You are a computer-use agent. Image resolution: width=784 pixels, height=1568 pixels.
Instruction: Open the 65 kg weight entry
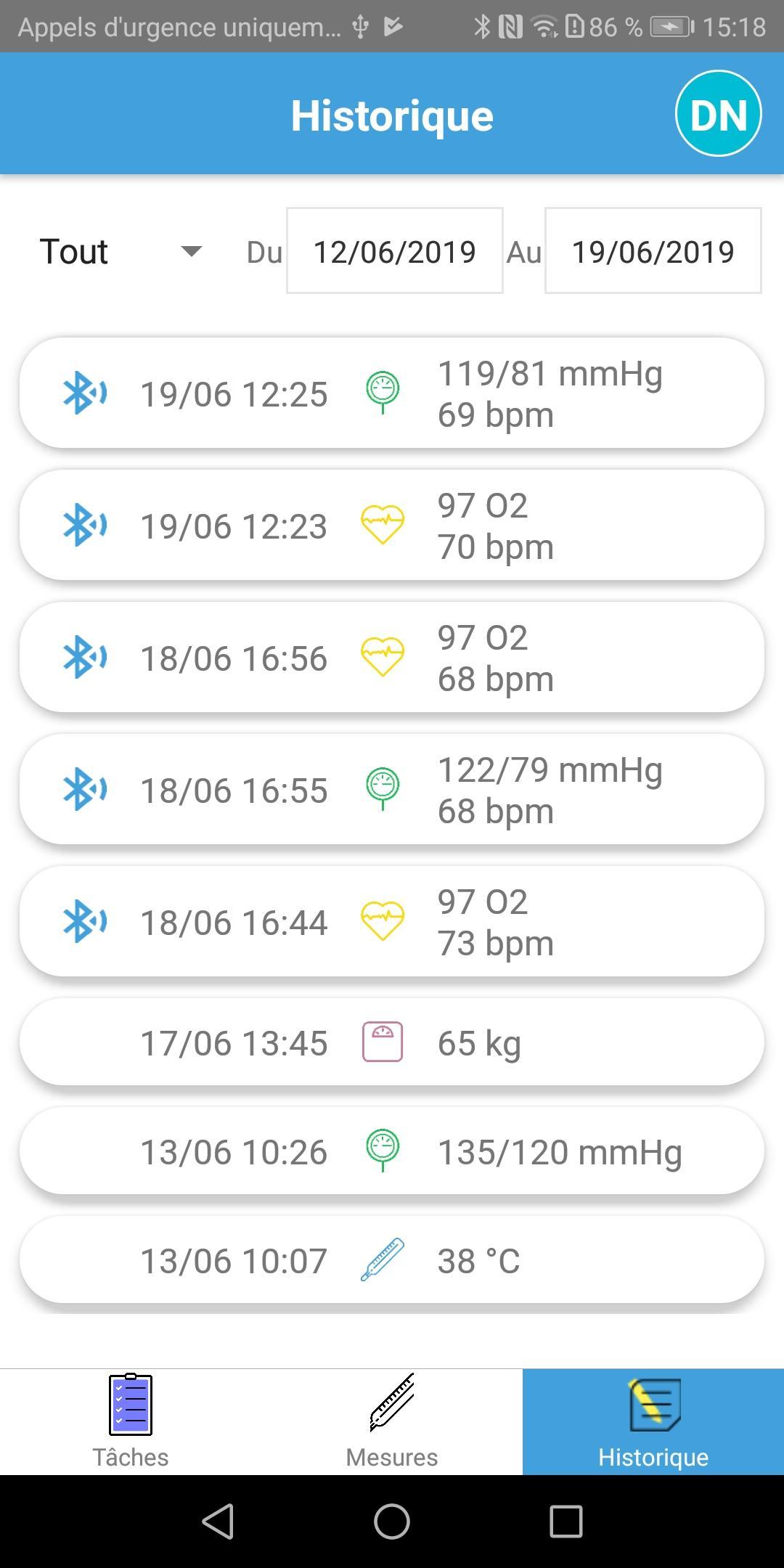click(x=392, y=1042)
